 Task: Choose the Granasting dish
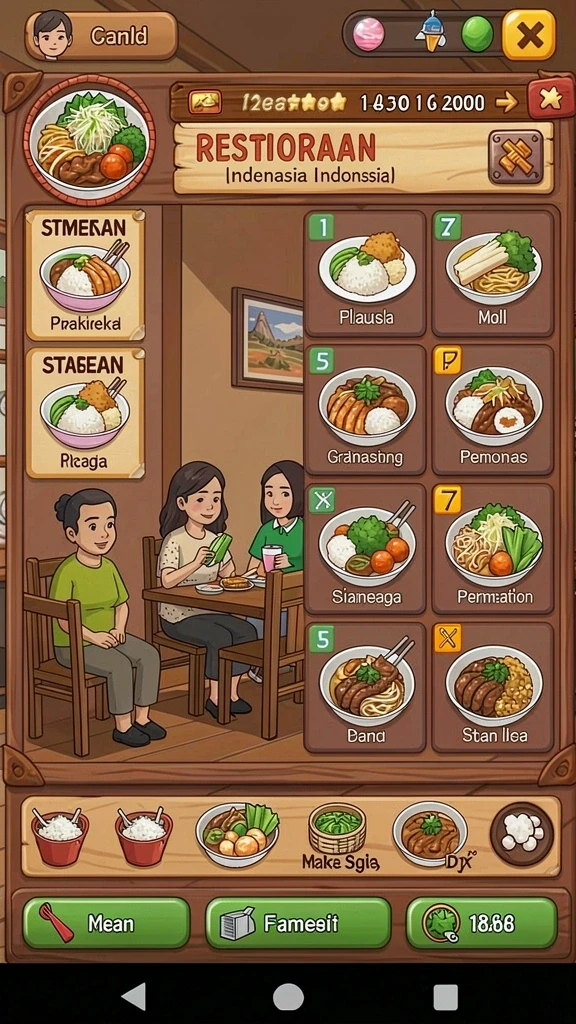click(x=366, y=409)
